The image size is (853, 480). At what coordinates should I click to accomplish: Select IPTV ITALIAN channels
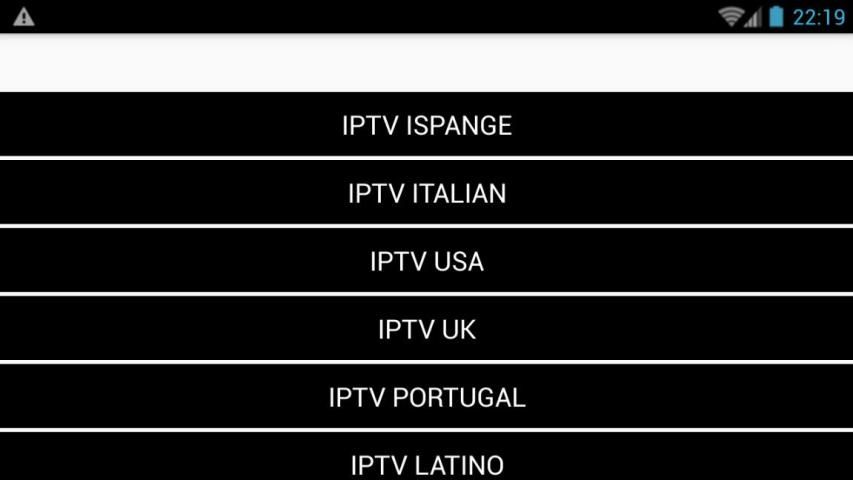click(426, 193)
